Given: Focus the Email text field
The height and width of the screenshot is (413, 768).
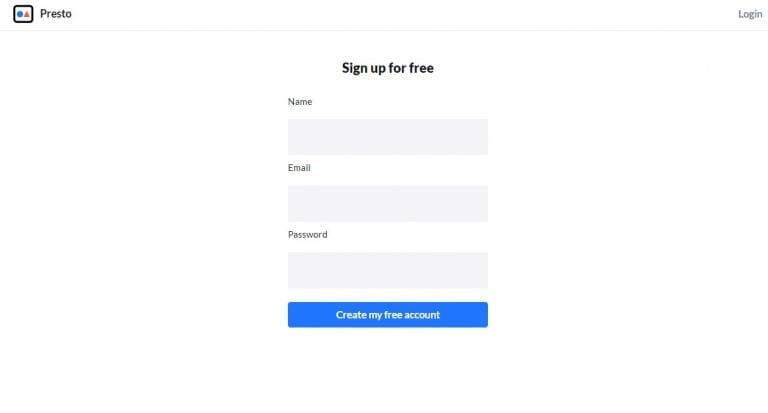Looking at the screenshot, I should [387, 203].
